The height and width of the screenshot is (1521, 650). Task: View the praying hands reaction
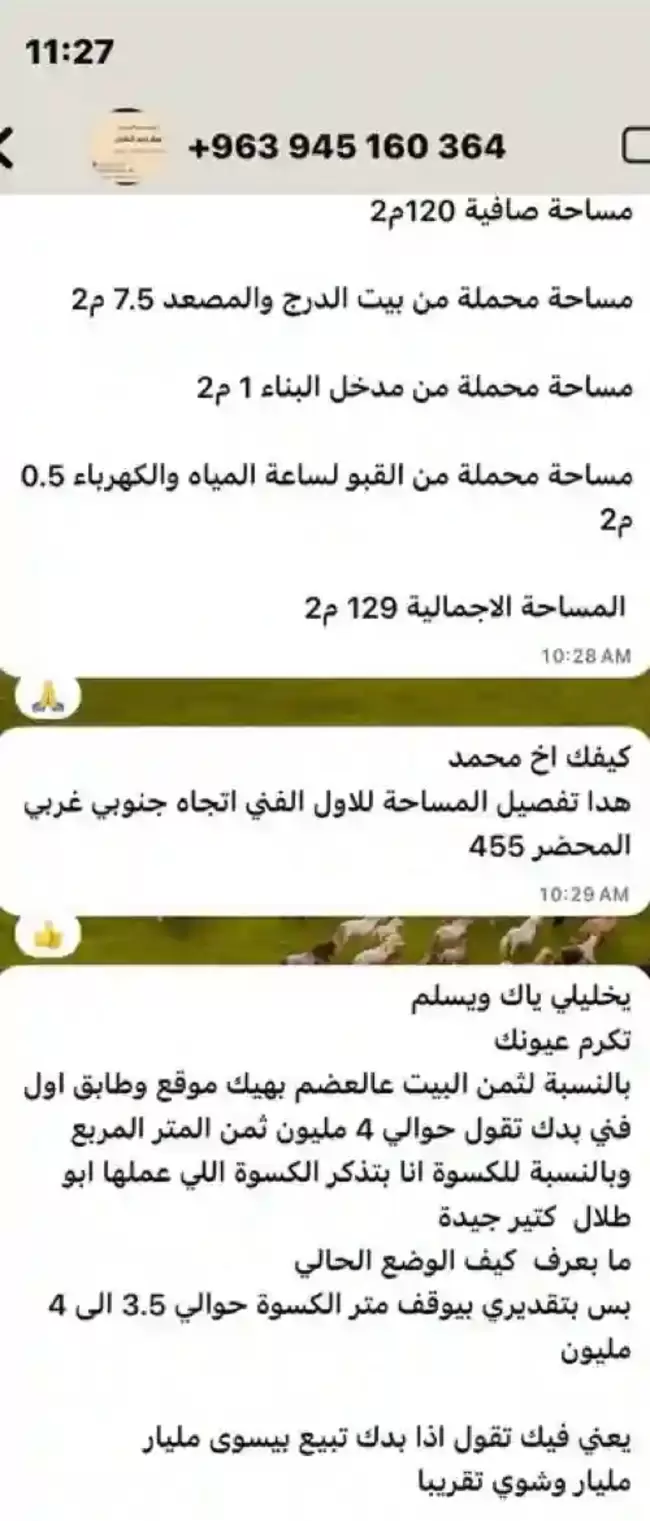coord(47,696)
